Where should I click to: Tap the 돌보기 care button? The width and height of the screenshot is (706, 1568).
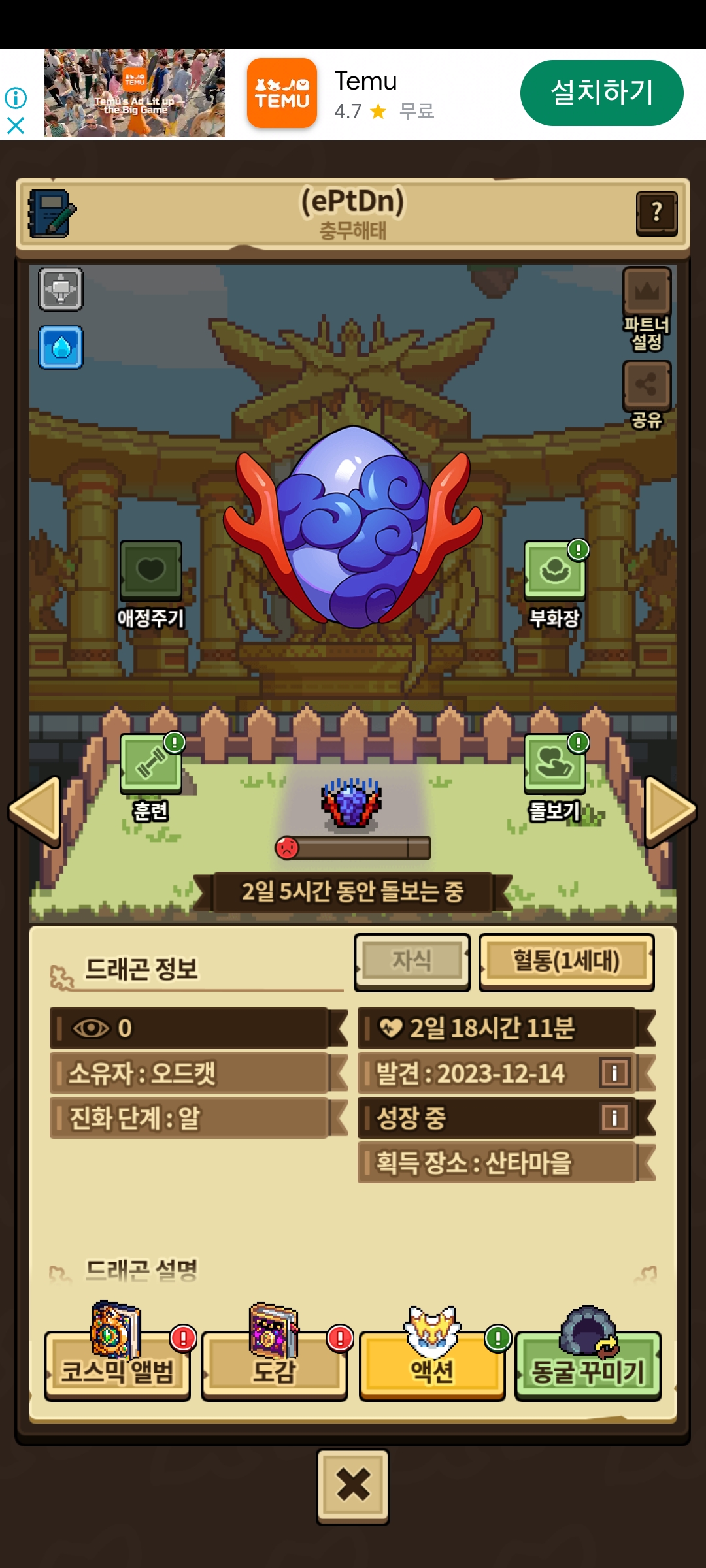click(x=554, y=764)
